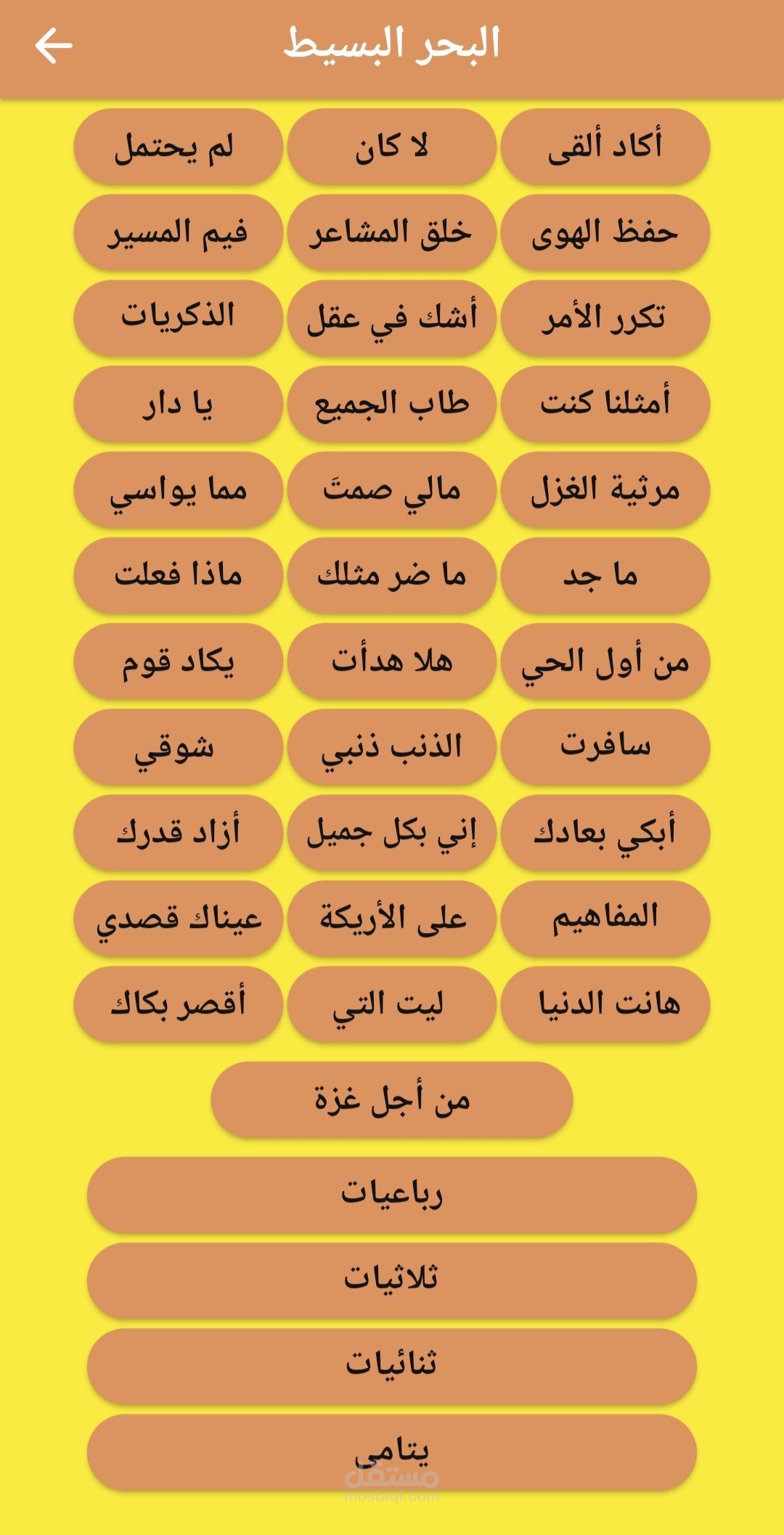This screenshot has width=784, height=1535.
Task: Open إني بكل جميل
Action: [x=391, y=832]
